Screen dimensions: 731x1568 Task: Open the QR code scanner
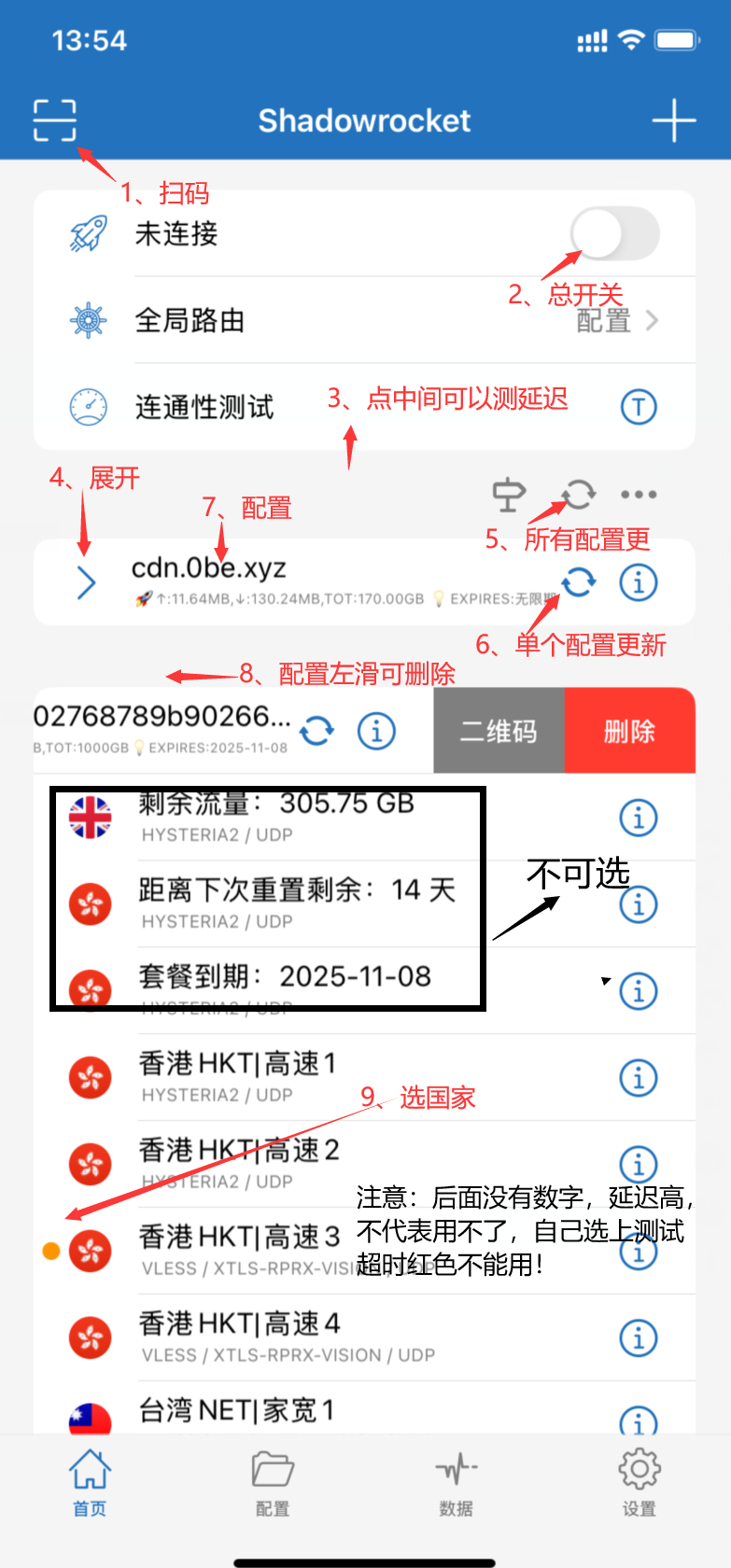point(54,120)
